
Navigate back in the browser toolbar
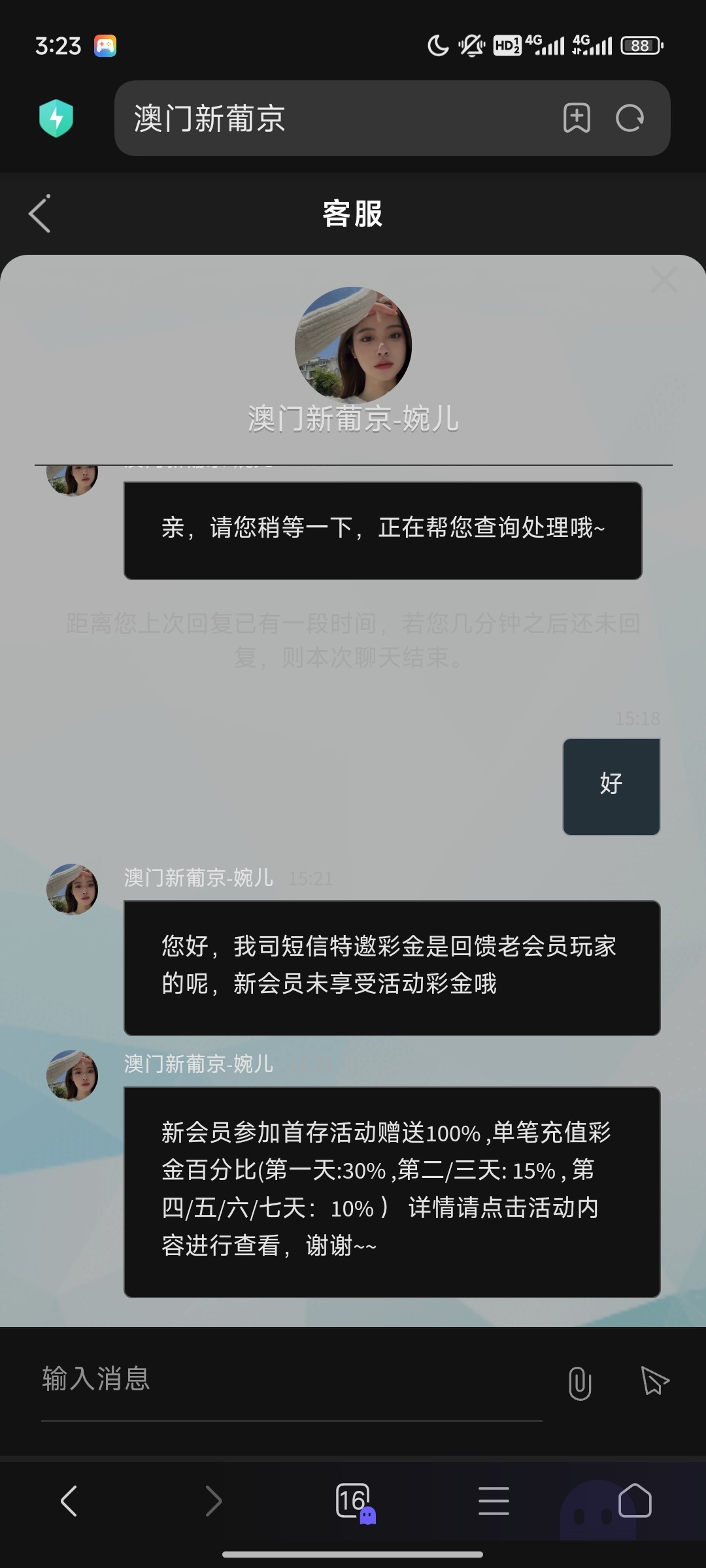(x=69, y=1501)
